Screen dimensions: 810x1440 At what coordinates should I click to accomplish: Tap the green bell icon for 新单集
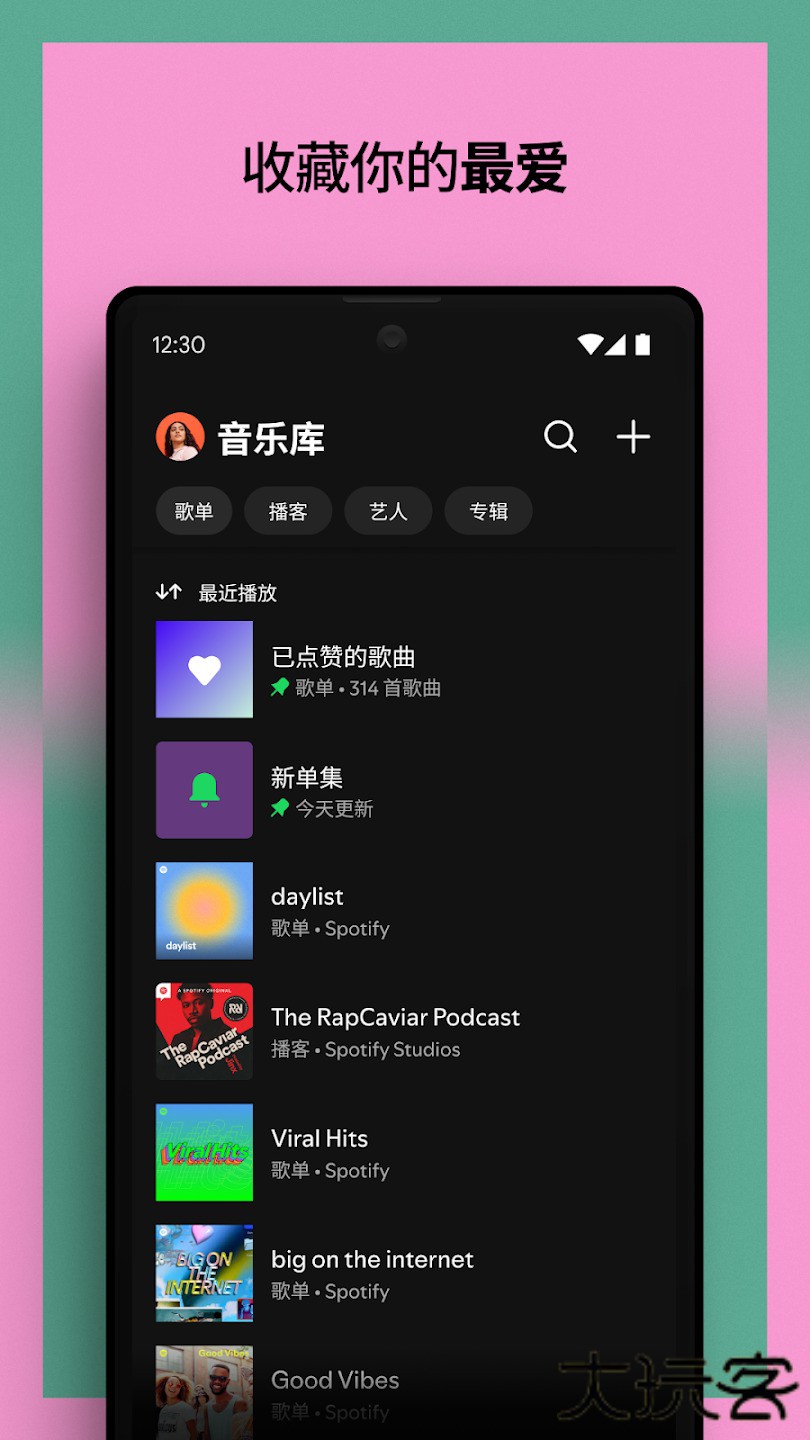pyautogui.click(x=204, y=789)
